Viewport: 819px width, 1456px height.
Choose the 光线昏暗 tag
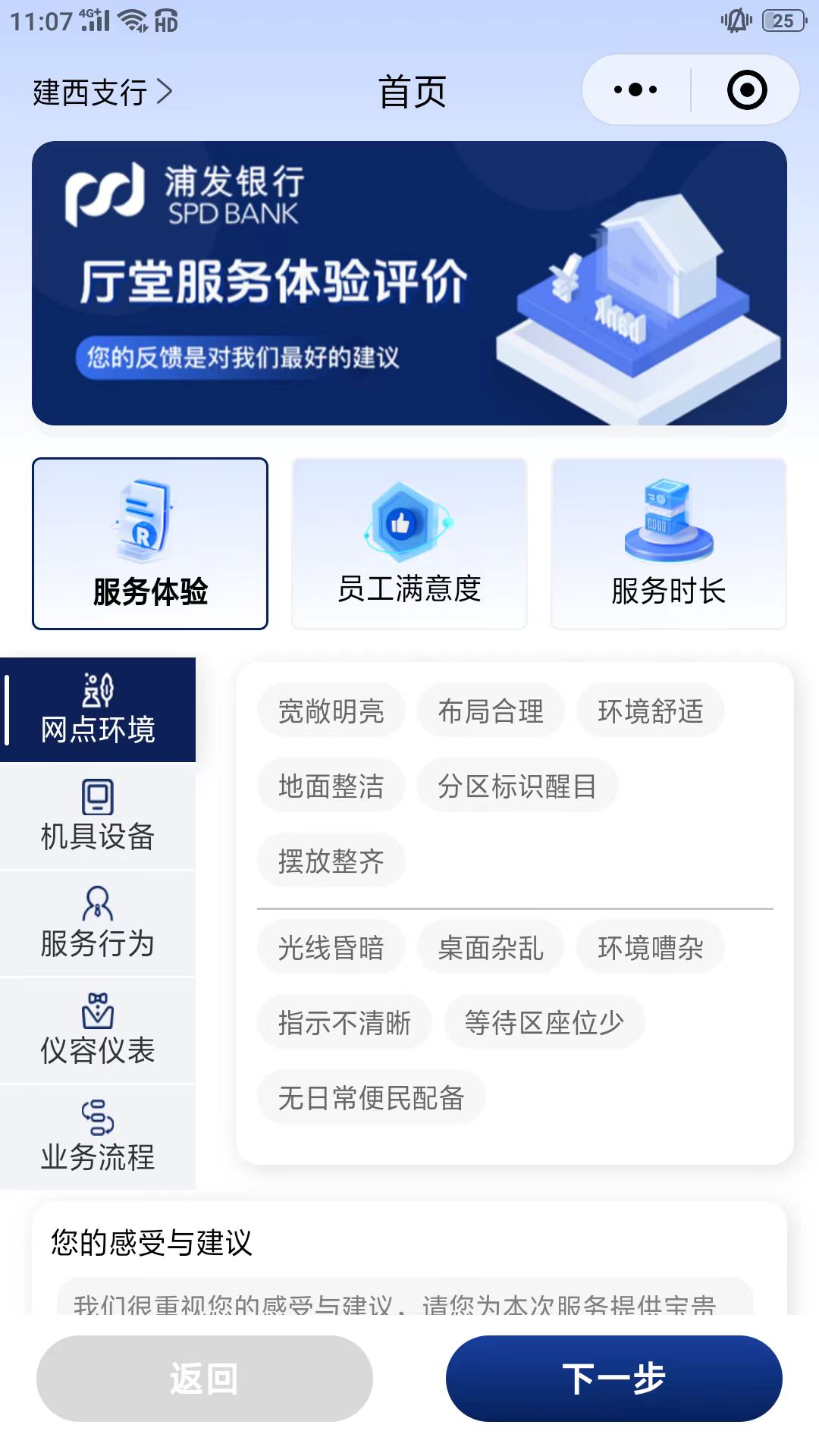click(331, 948)
